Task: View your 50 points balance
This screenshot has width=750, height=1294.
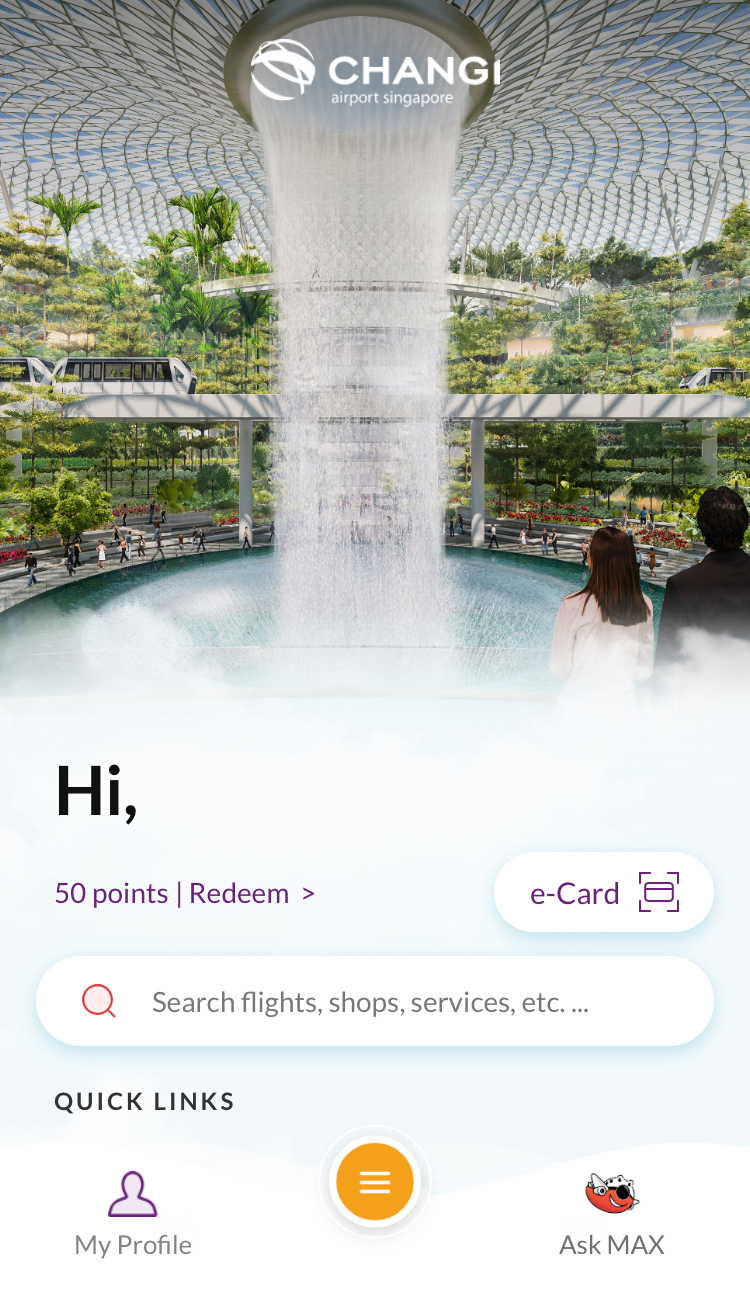Action: coord(112,893)
